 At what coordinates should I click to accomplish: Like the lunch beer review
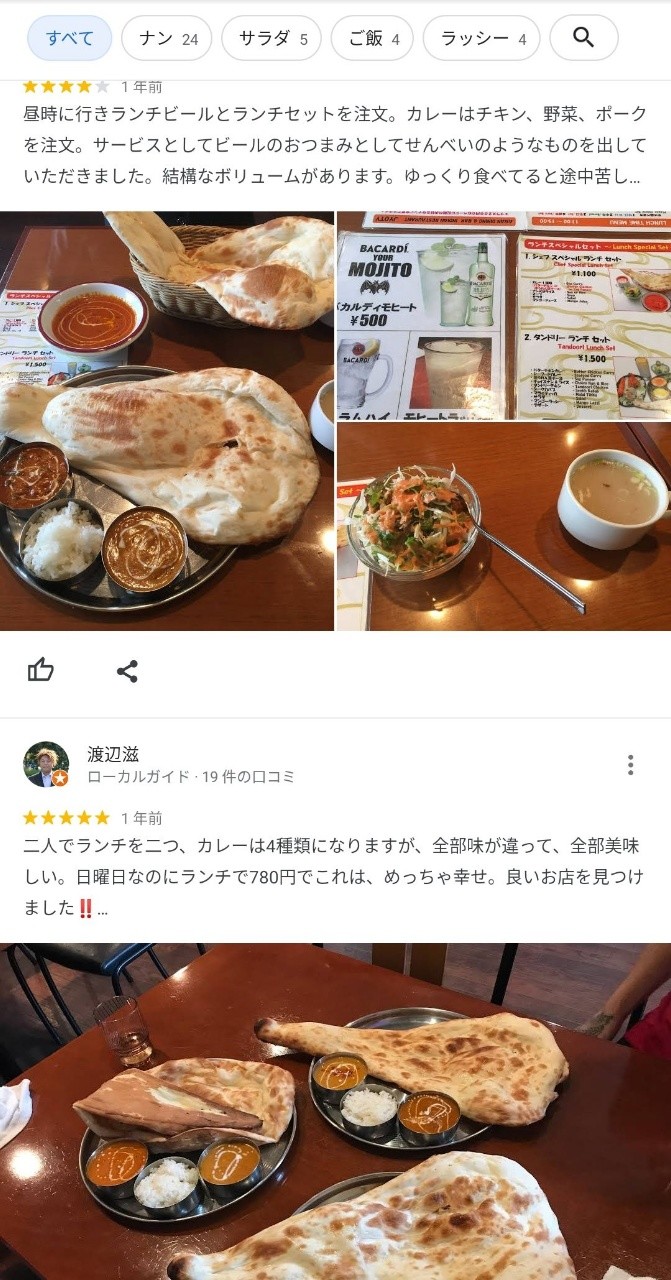[41, 671]
